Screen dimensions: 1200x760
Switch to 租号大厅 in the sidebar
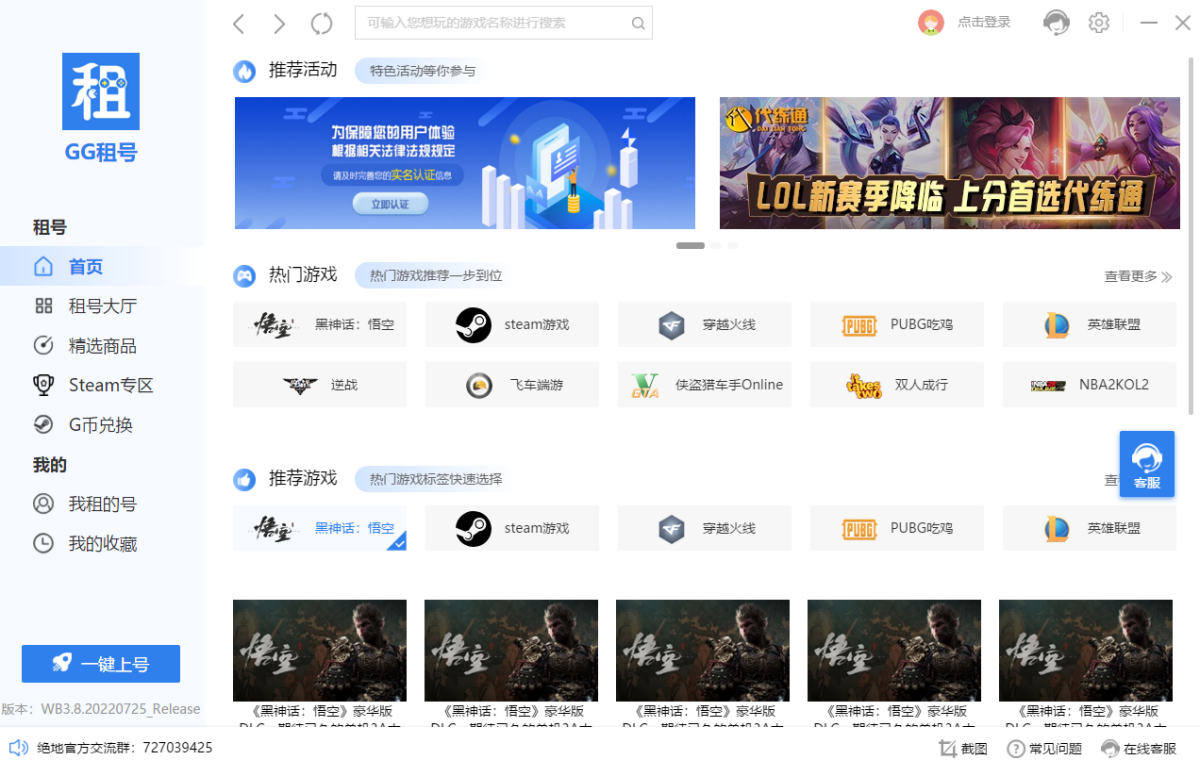click(102, 306)
